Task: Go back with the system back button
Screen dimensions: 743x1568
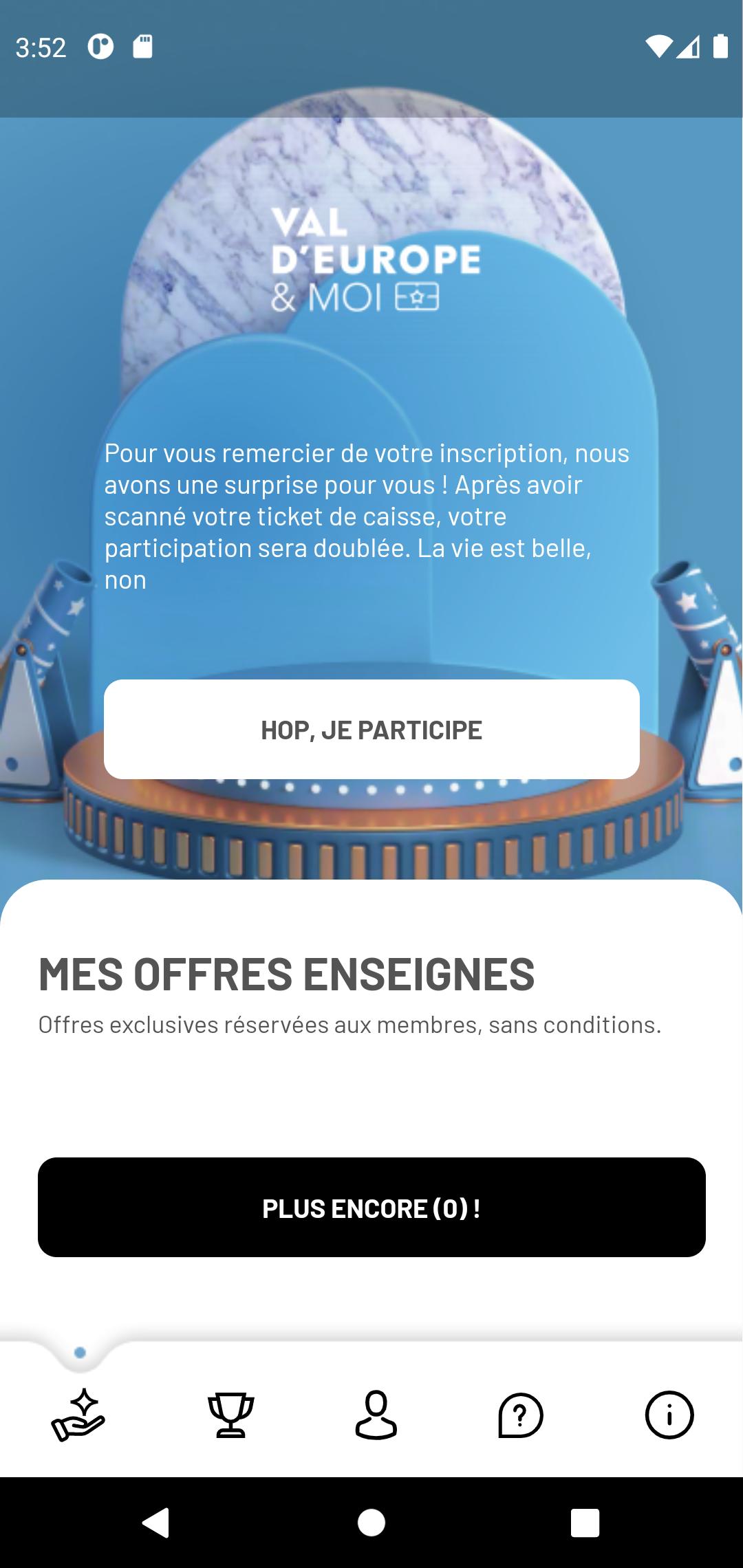Action: [155, 1523]
